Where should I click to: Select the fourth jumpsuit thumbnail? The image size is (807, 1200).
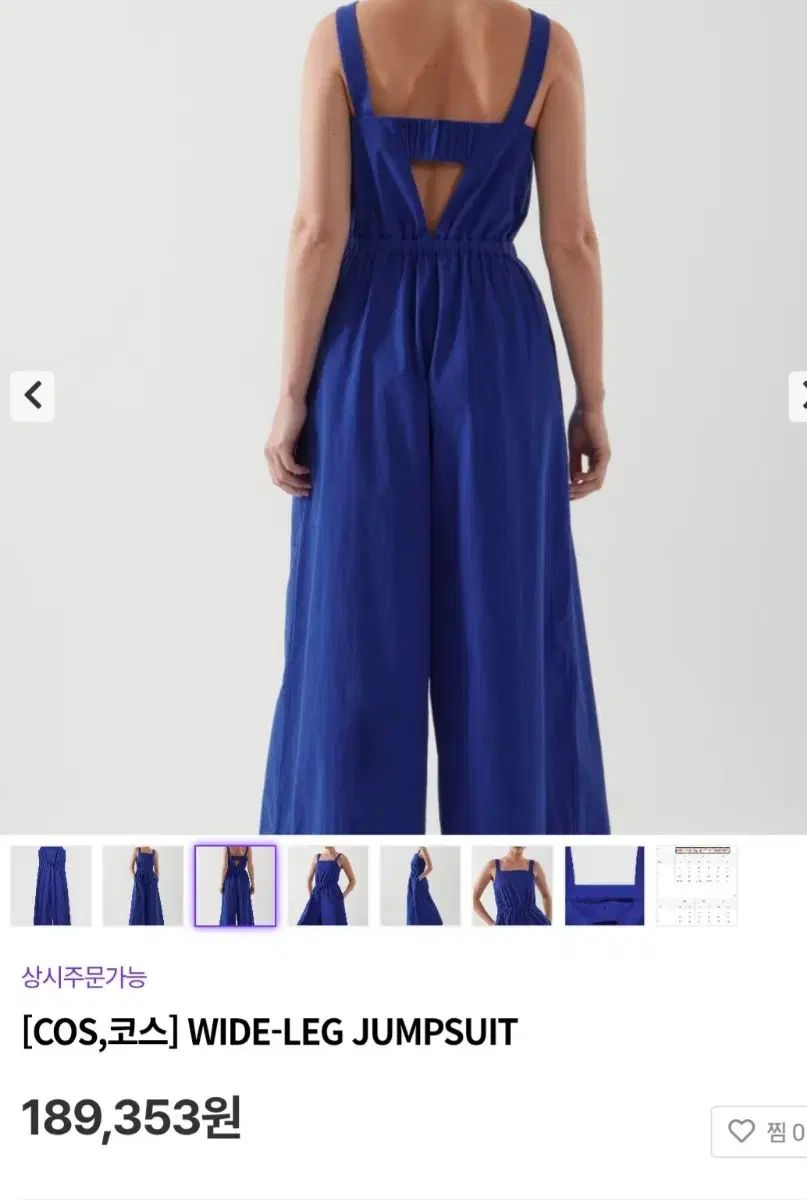(x=328, y=886)
